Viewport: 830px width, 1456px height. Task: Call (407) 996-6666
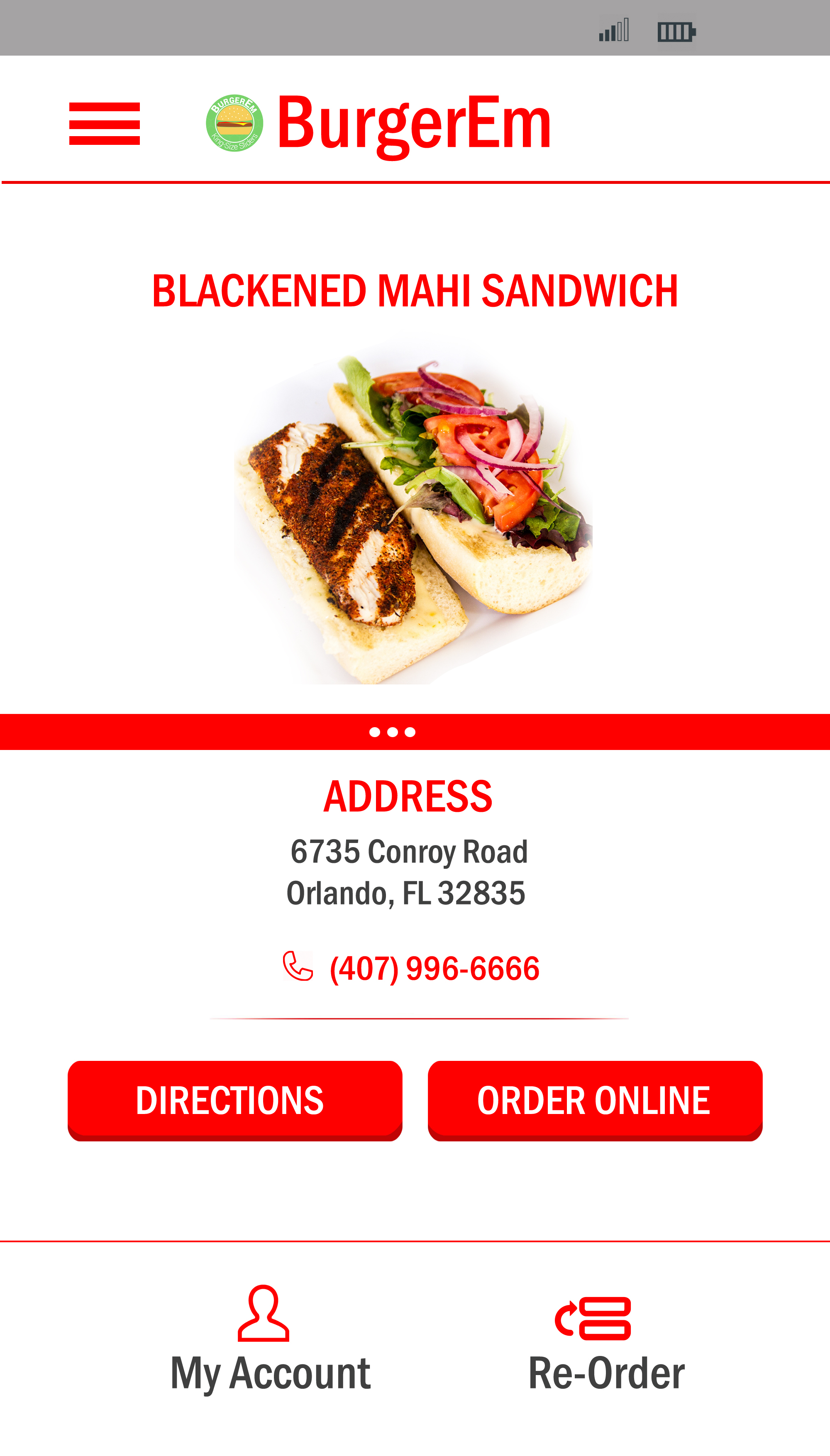[x=412, y=968]
